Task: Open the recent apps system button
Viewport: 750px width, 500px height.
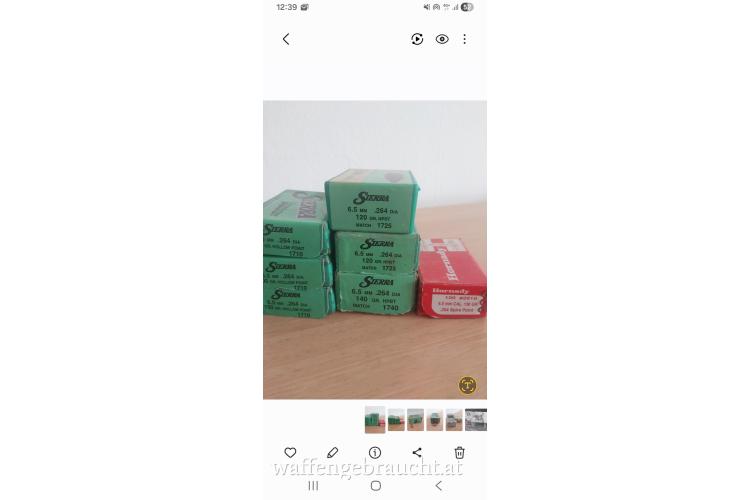Action: coord(313,485)
